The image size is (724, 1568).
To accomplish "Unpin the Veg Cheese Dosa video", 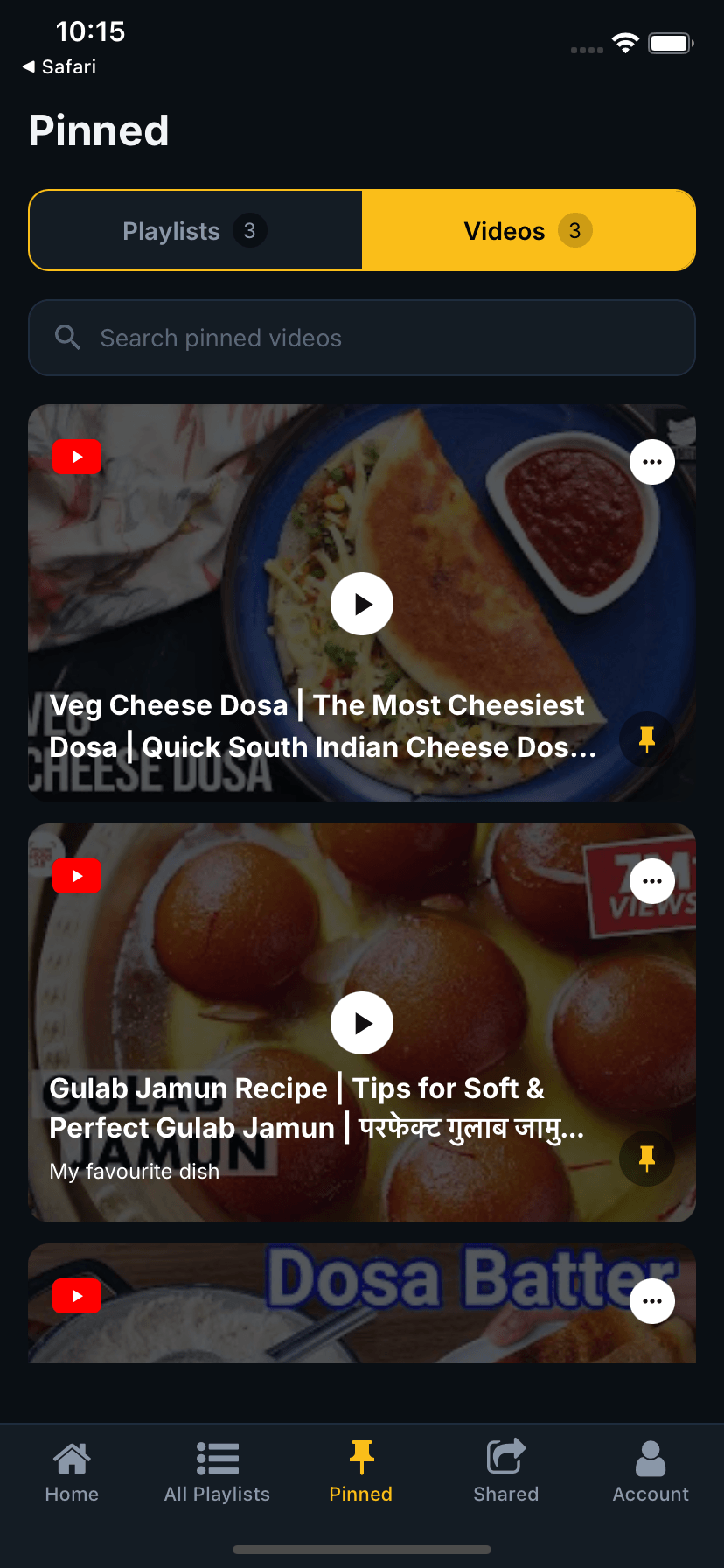I will (x=647, y=739).
